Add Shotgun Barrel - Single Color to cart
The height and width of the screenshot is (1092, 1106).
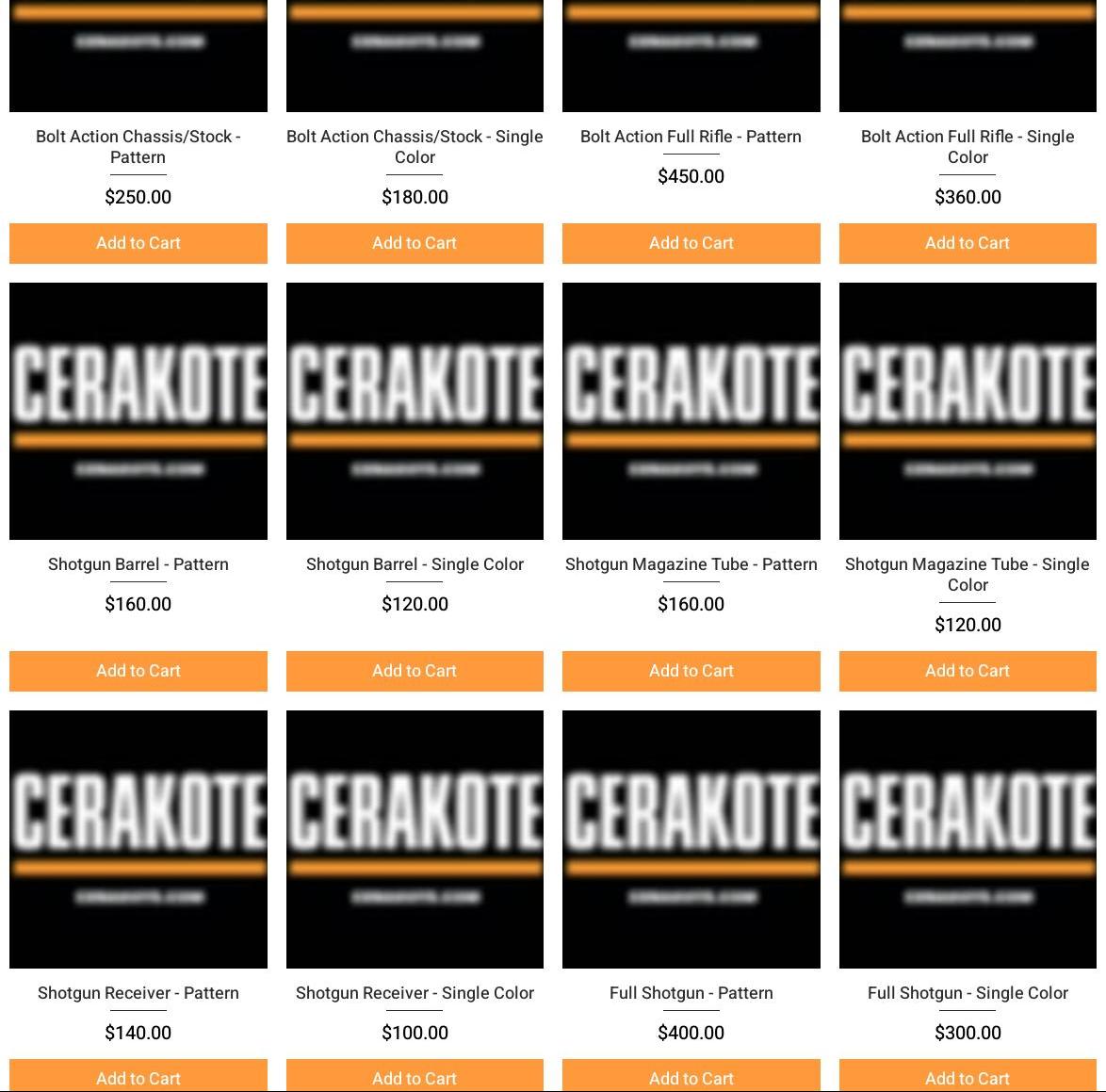[x=415, y=671]
